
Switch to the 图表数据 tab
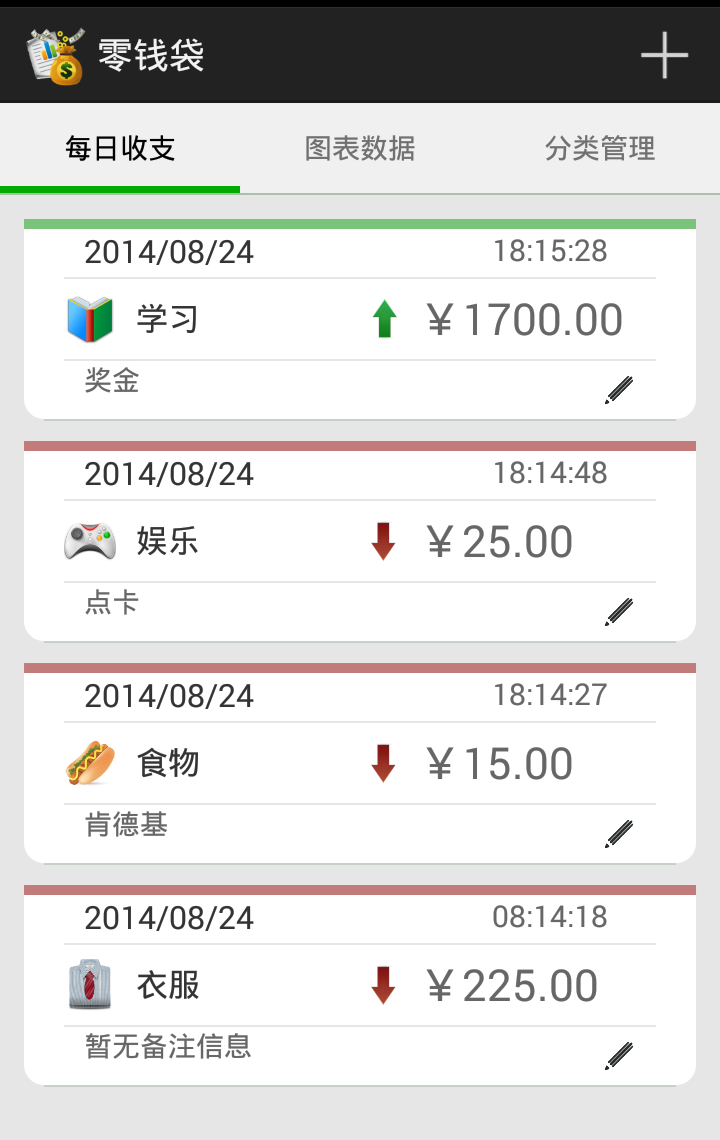point(360,149)
